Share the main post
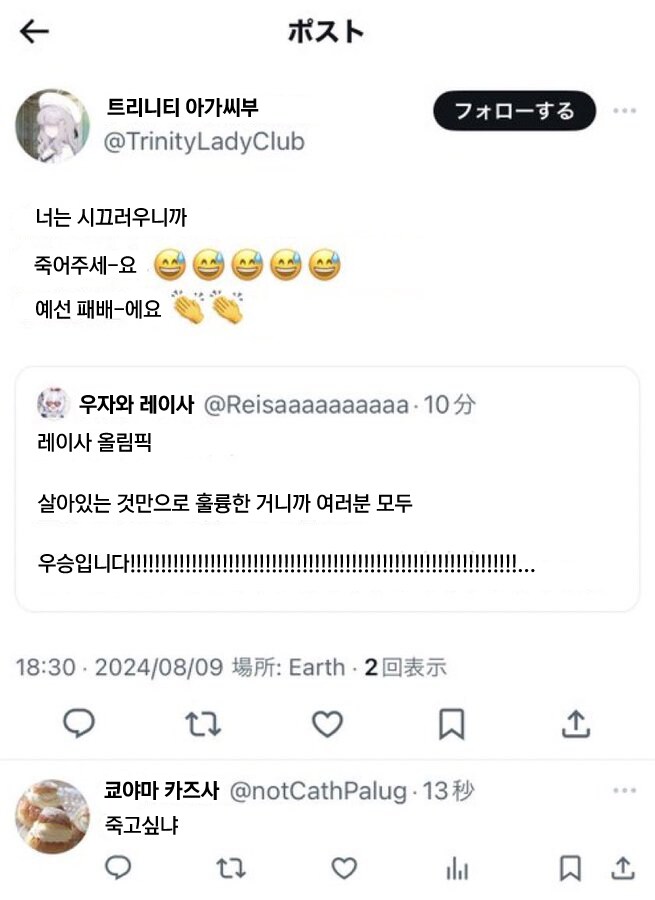The width and height of the screenshot is (655, 900). tap(576, 723)
